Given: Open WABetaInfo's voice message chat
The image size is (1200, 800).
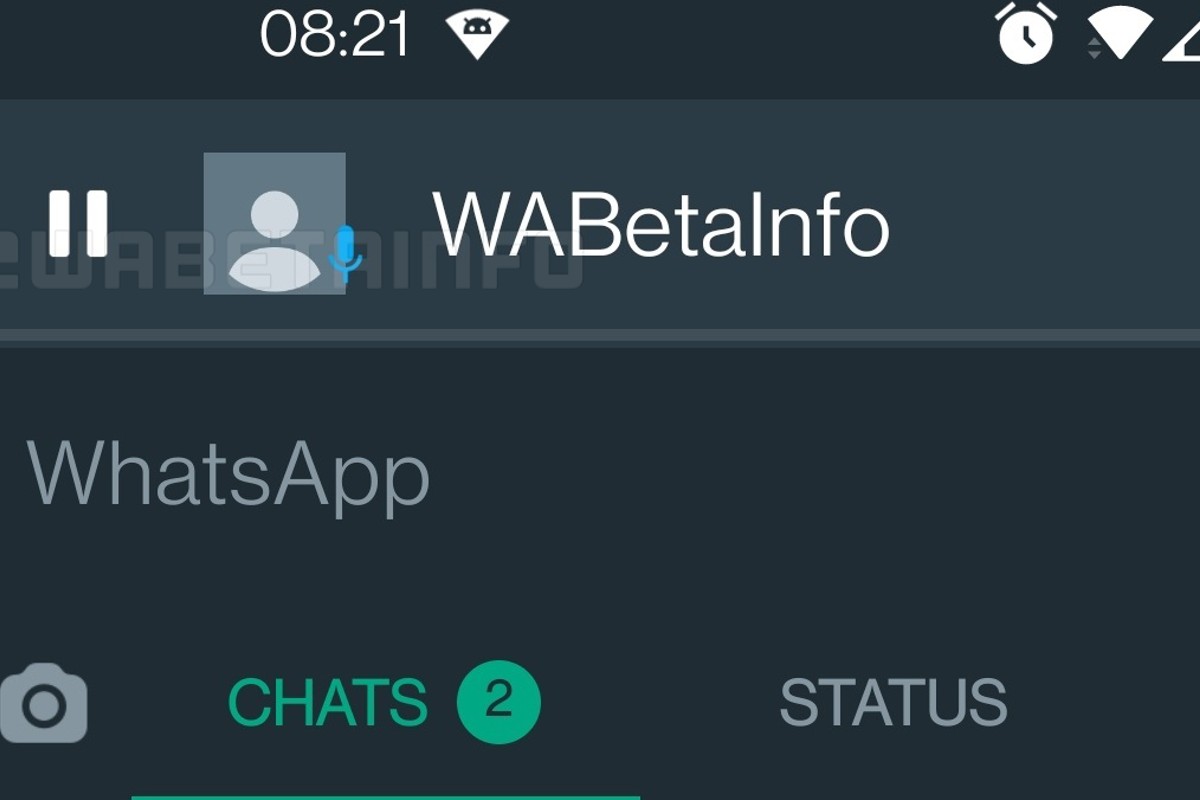Looking at the screenshot, I should click(660, 225).
